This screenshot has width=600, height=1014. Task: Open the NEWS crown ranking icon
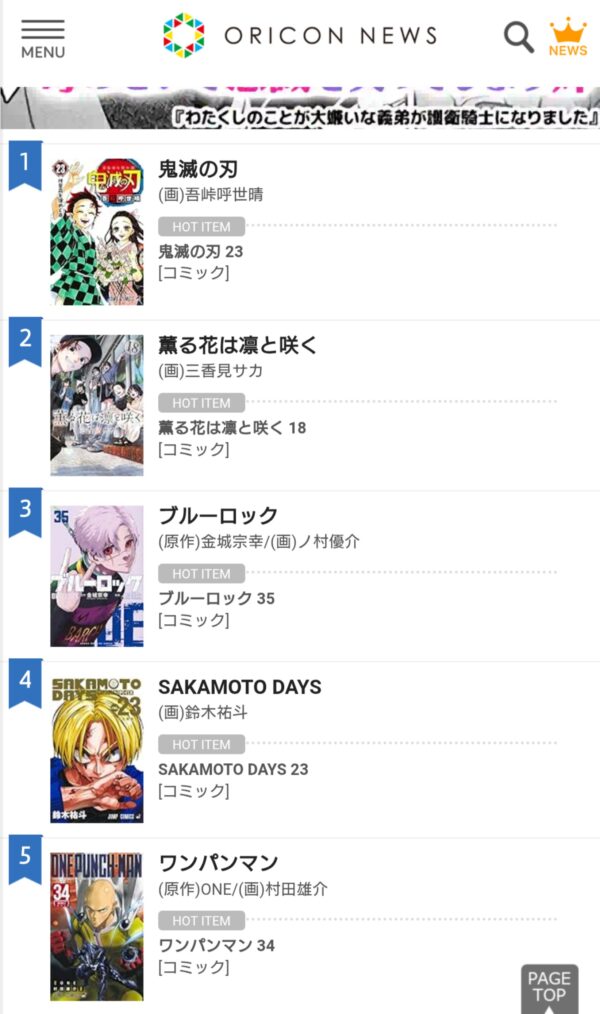pos(568,37)
